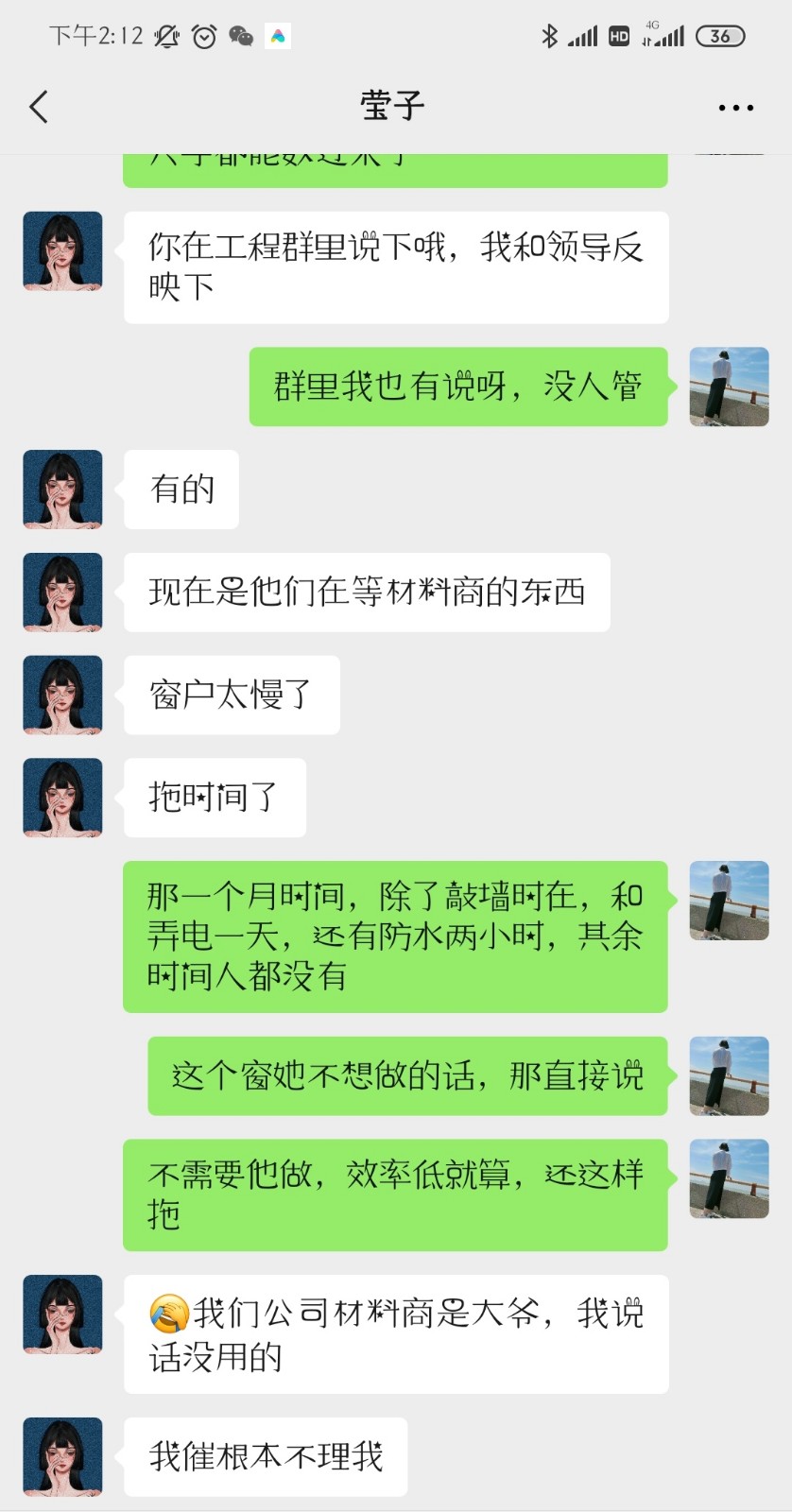The width and height of the screenshot is (792, 1512).
Task: Open the three-dot chat info menu
Action: coord(735,108)
